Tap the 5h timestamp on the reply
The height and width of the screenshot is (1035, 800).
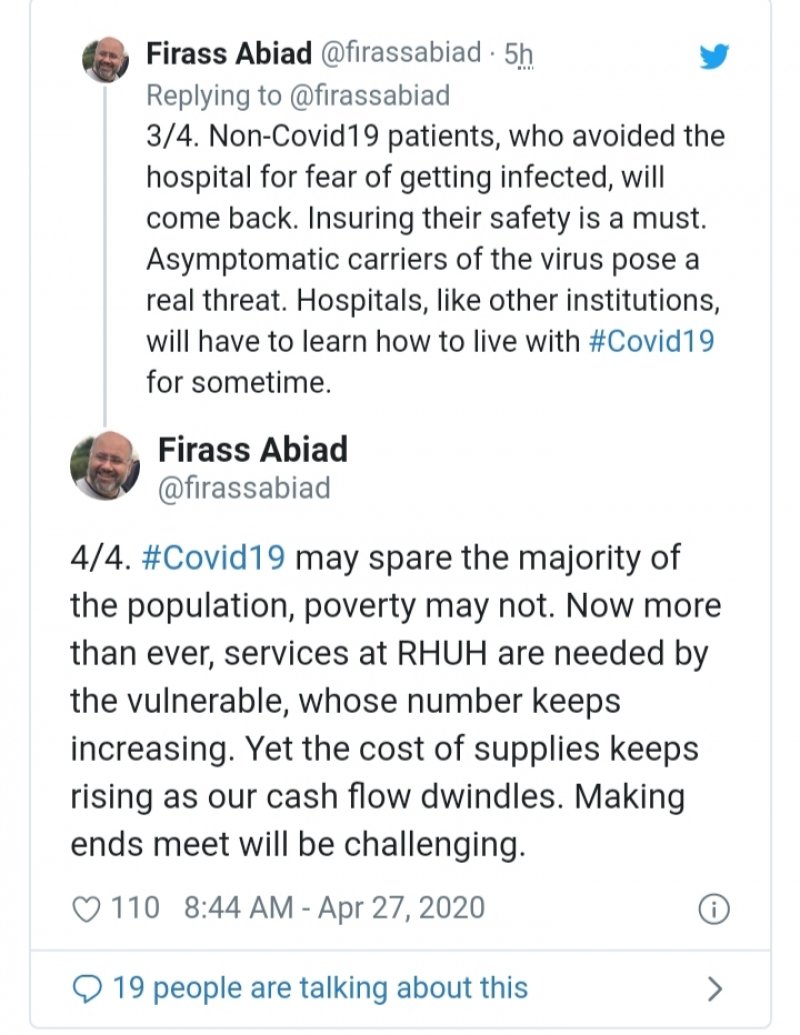518,54
